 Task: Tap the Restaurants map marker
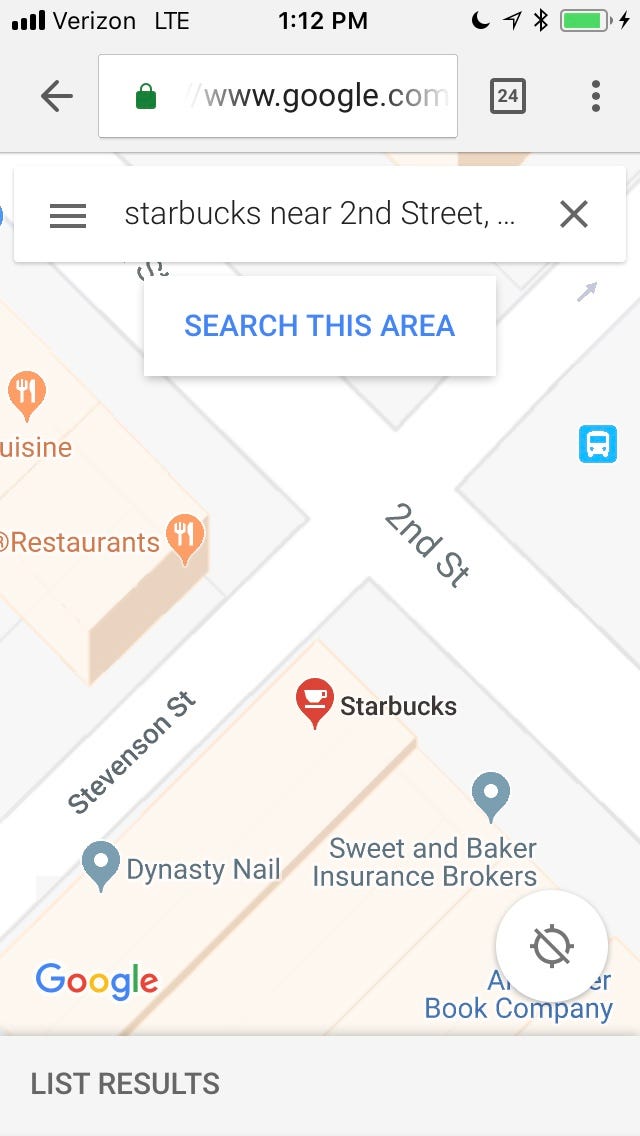click(184, 536)
